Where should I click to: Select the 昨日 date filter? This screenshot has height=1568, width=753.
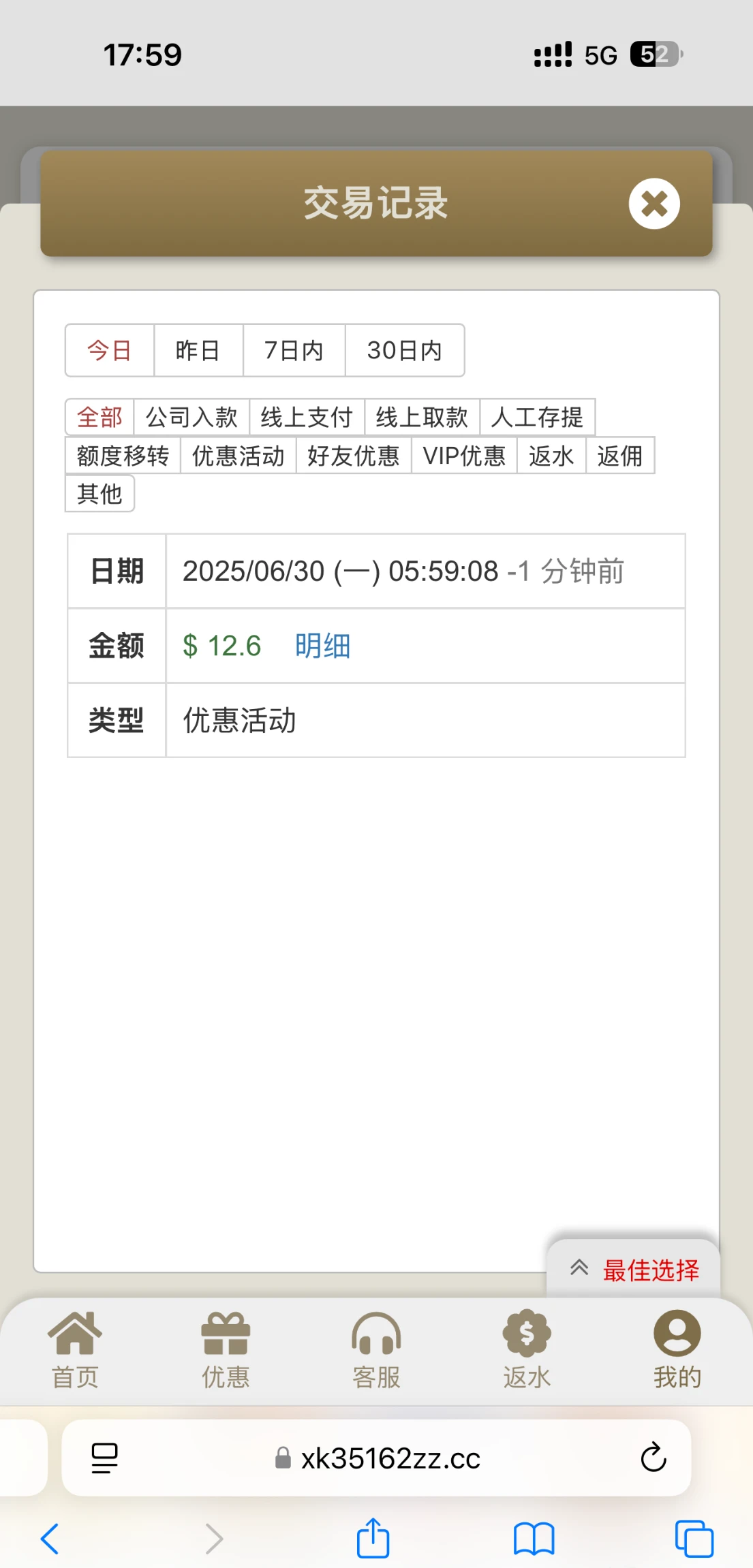[x=198, y=351]
